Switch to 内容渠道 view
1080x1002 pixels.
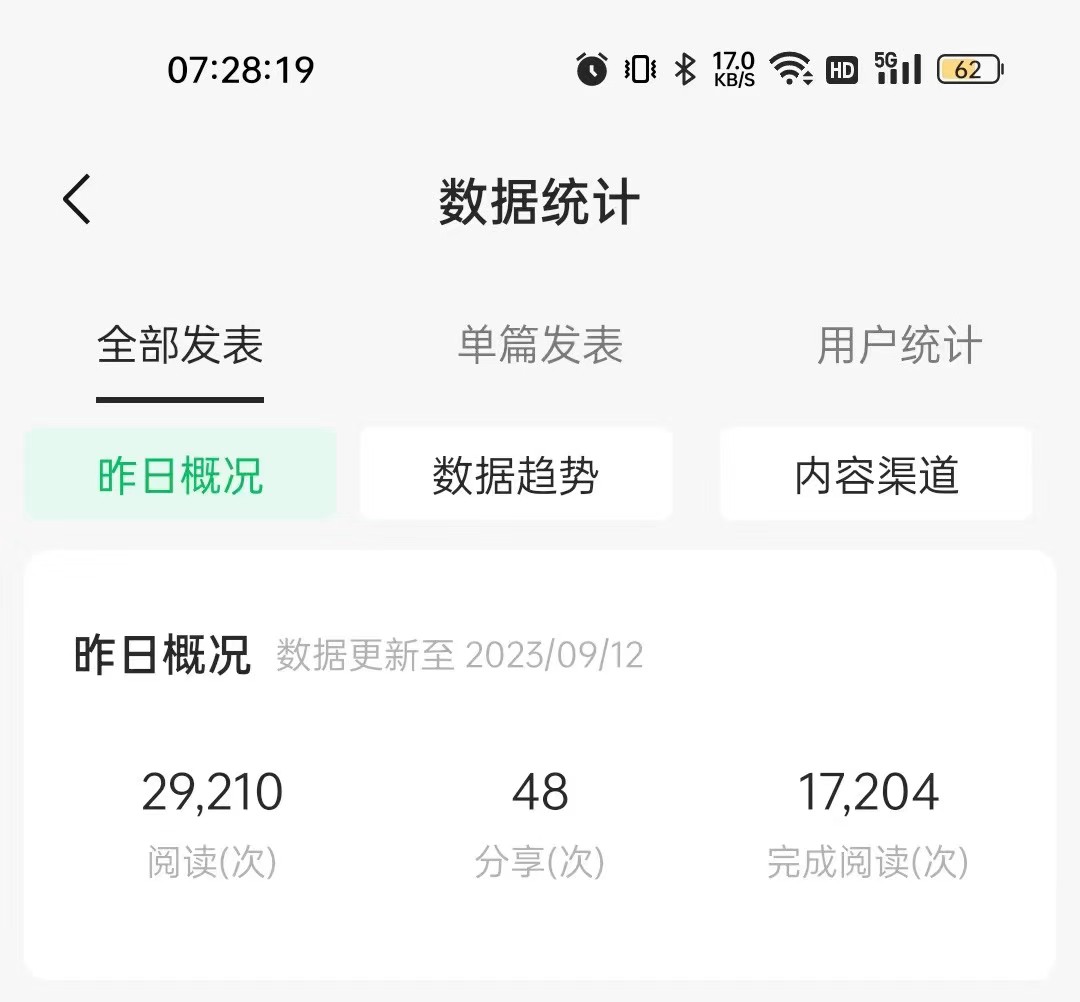[x=876, y=475]
